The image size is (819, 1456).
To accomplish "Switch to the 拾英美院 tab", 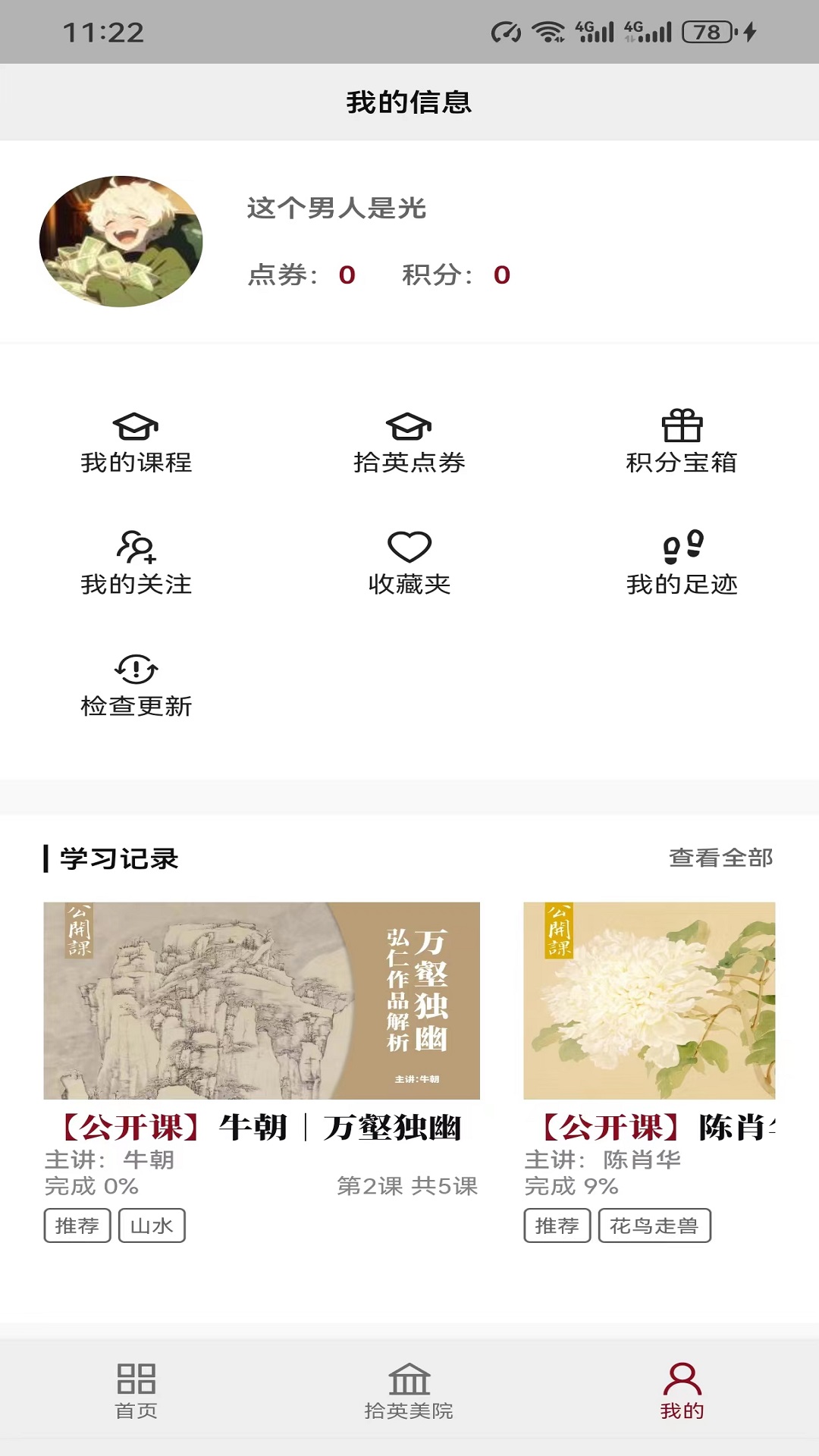I will pyautogui.click(x=409, y=1390).
